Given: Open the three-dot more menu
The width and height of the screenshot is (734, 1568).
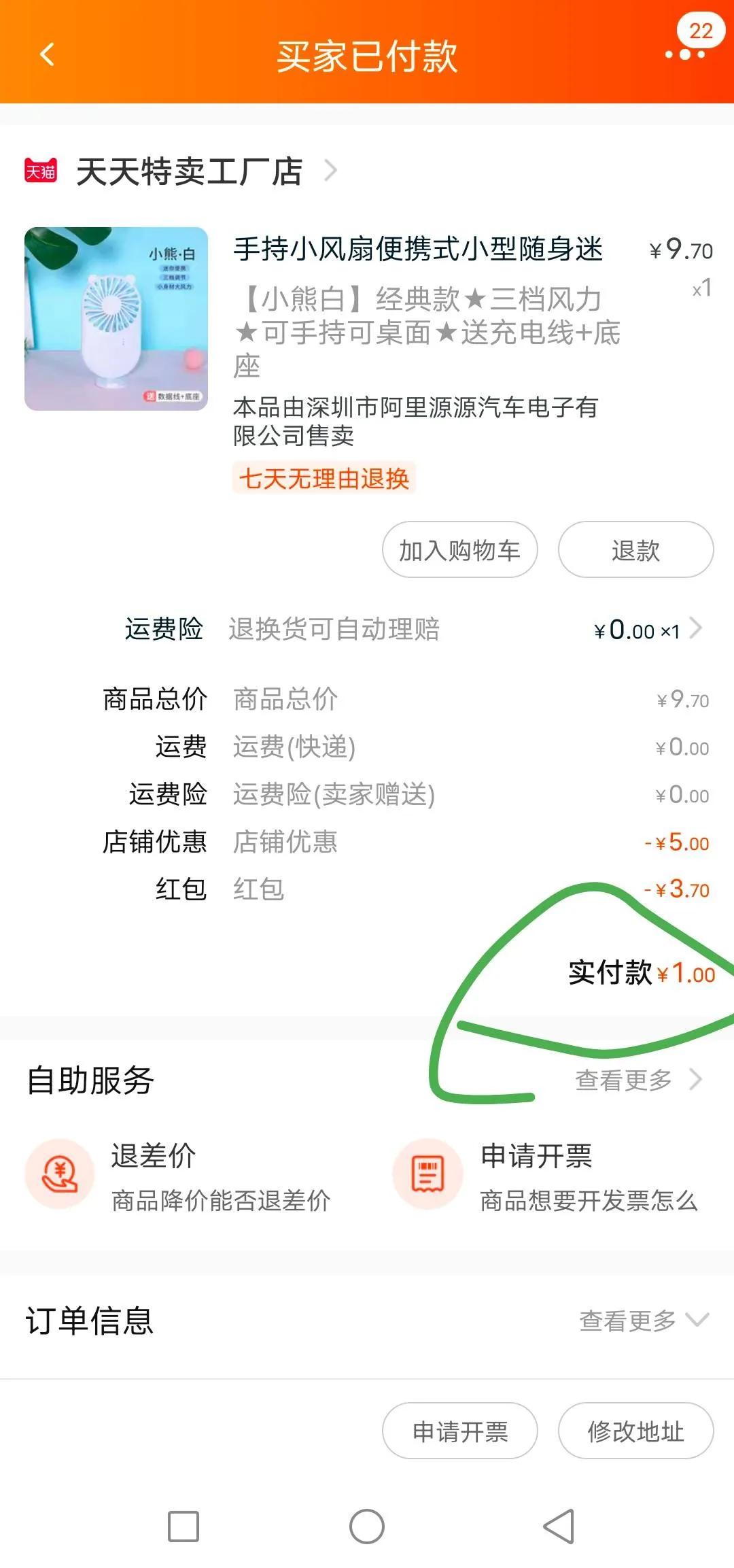Looking at the screenshot, I should [x=684, y=54].
